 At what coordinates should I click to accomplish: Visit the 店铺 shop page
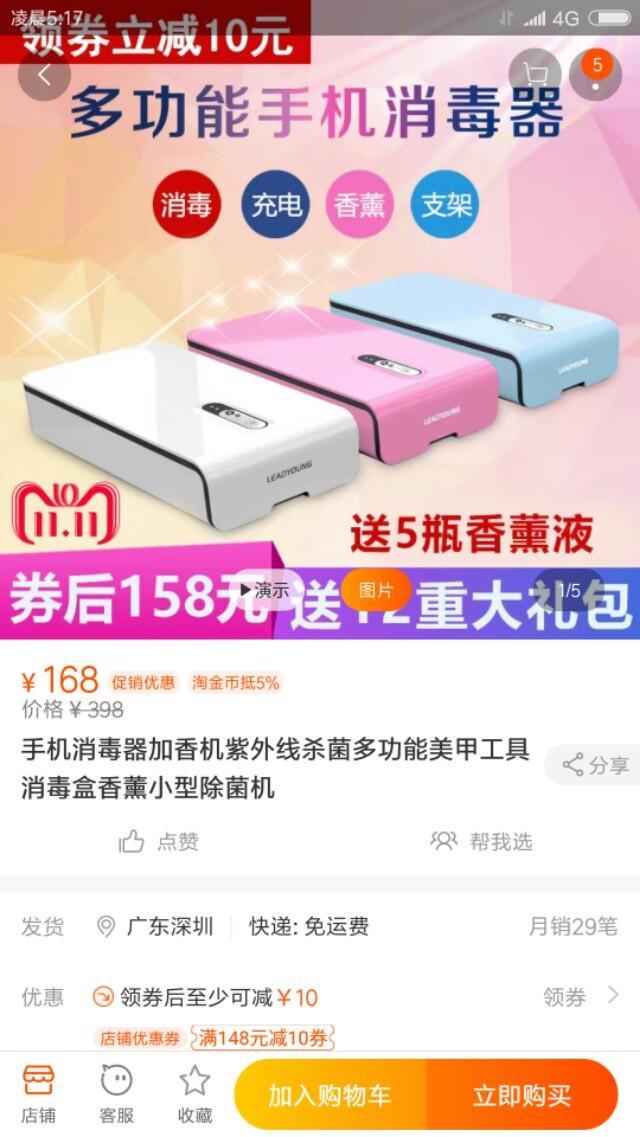point(38,1093)
